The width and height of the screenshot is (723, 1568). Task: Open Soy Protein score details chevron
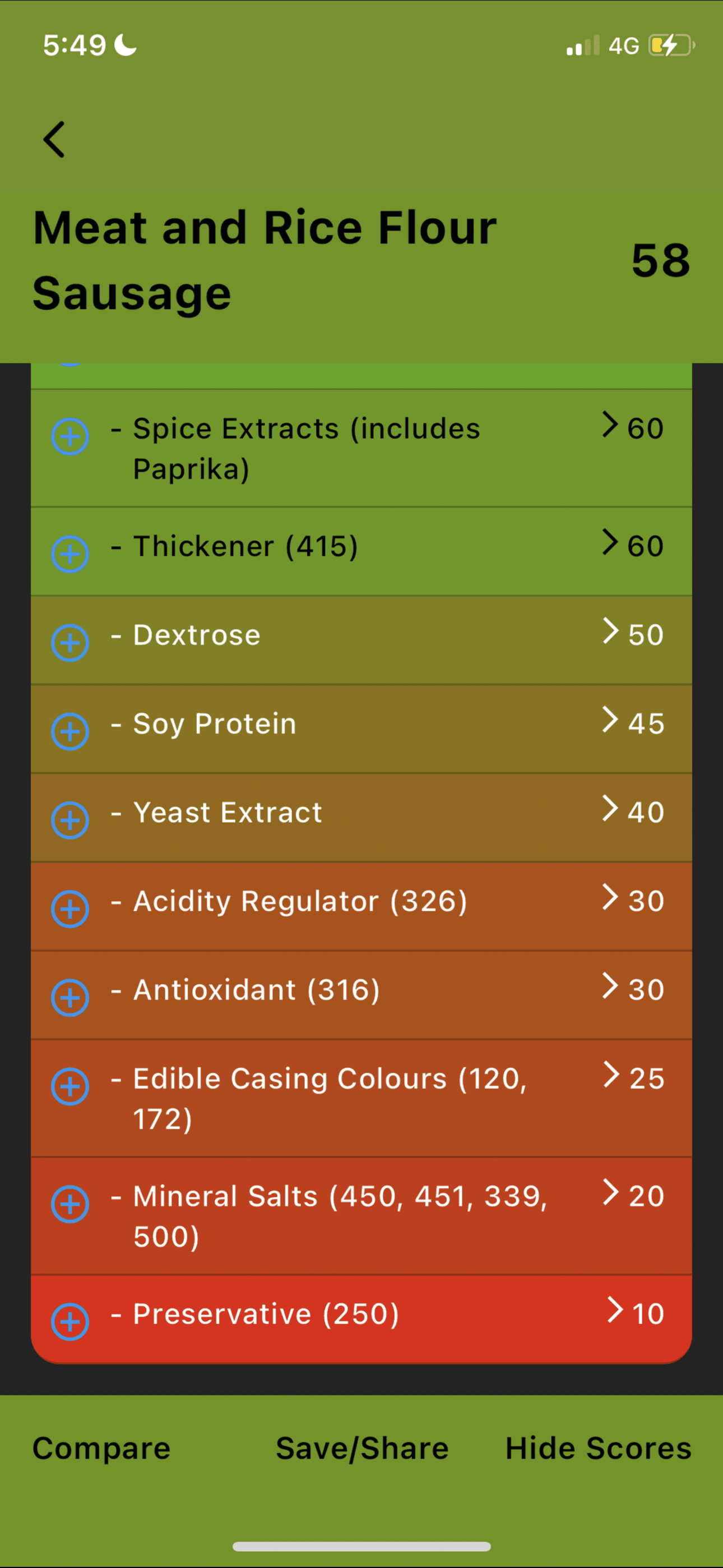(x=610, y=720)
